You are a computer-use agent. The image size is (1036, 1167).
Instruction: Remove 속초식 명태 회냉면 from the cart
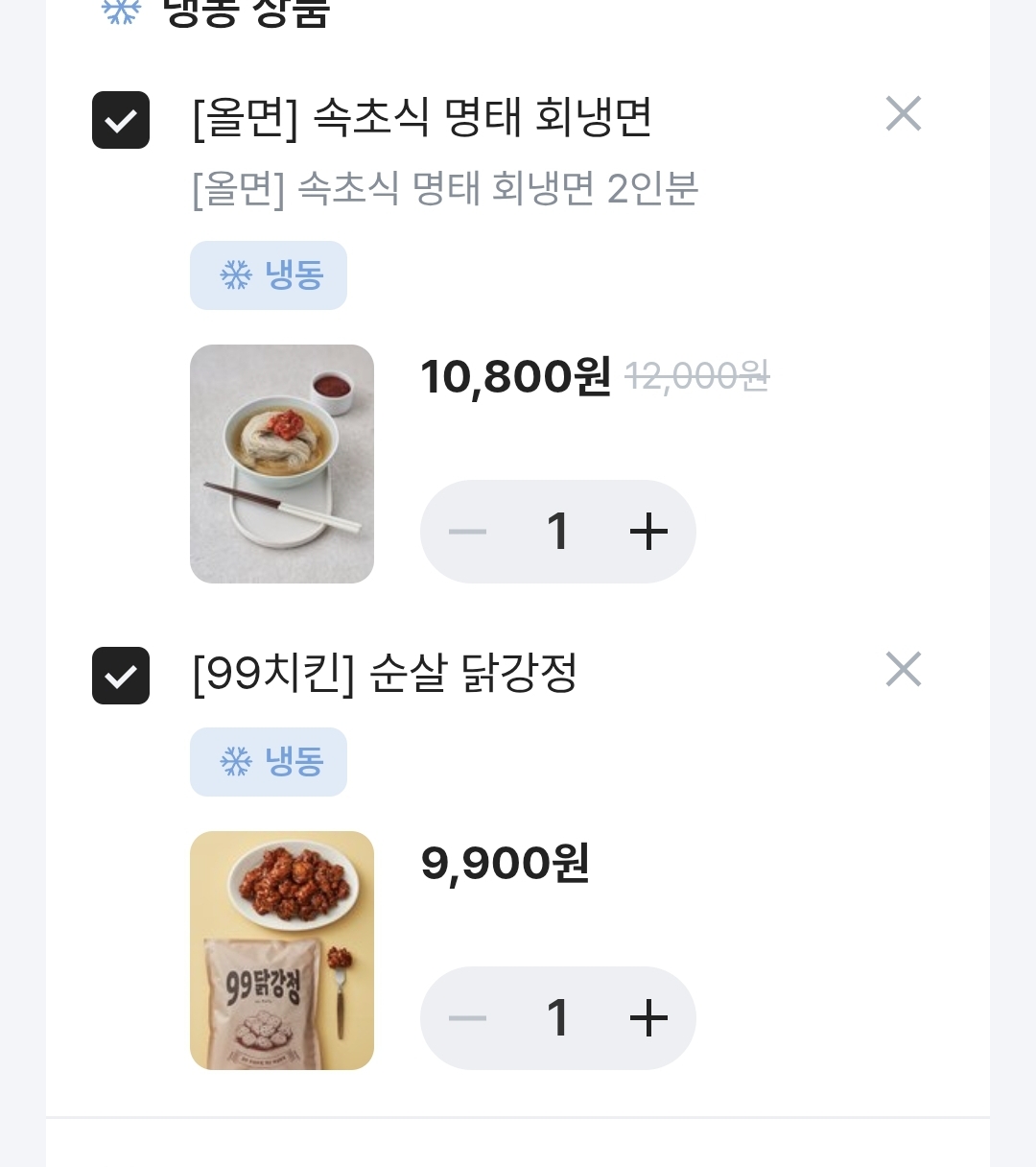[903, 114]
